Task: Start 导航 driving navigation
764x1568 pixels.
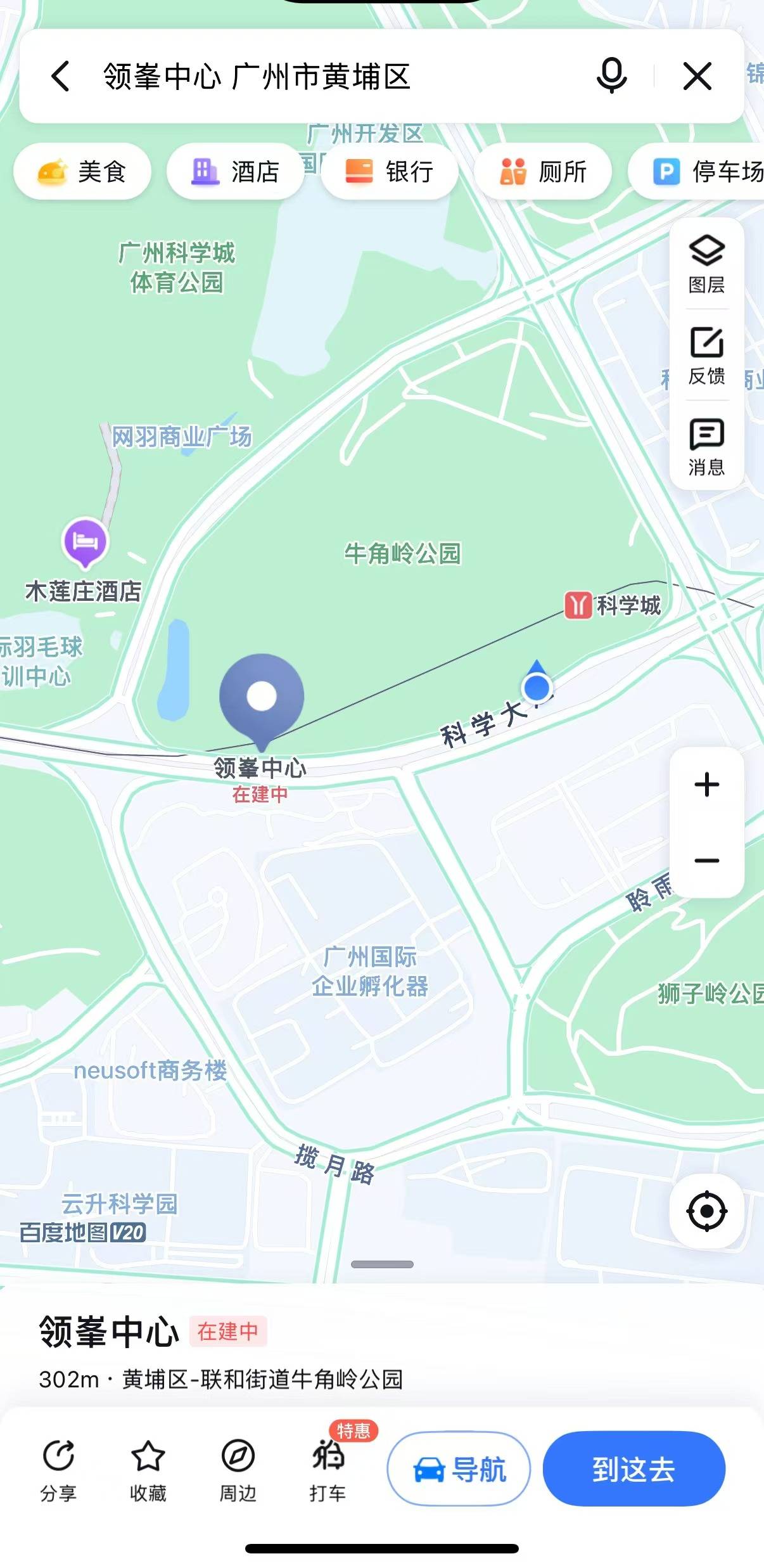Action: click(x=459, y=1469)
